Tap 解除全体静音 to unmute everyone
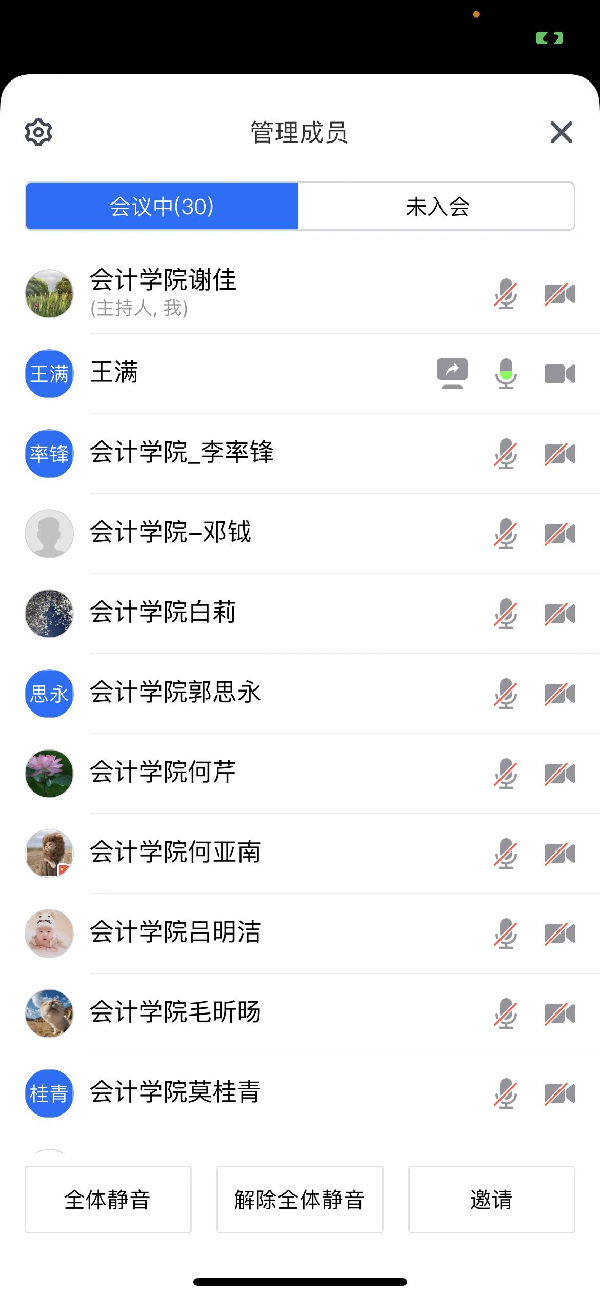 300,1199
